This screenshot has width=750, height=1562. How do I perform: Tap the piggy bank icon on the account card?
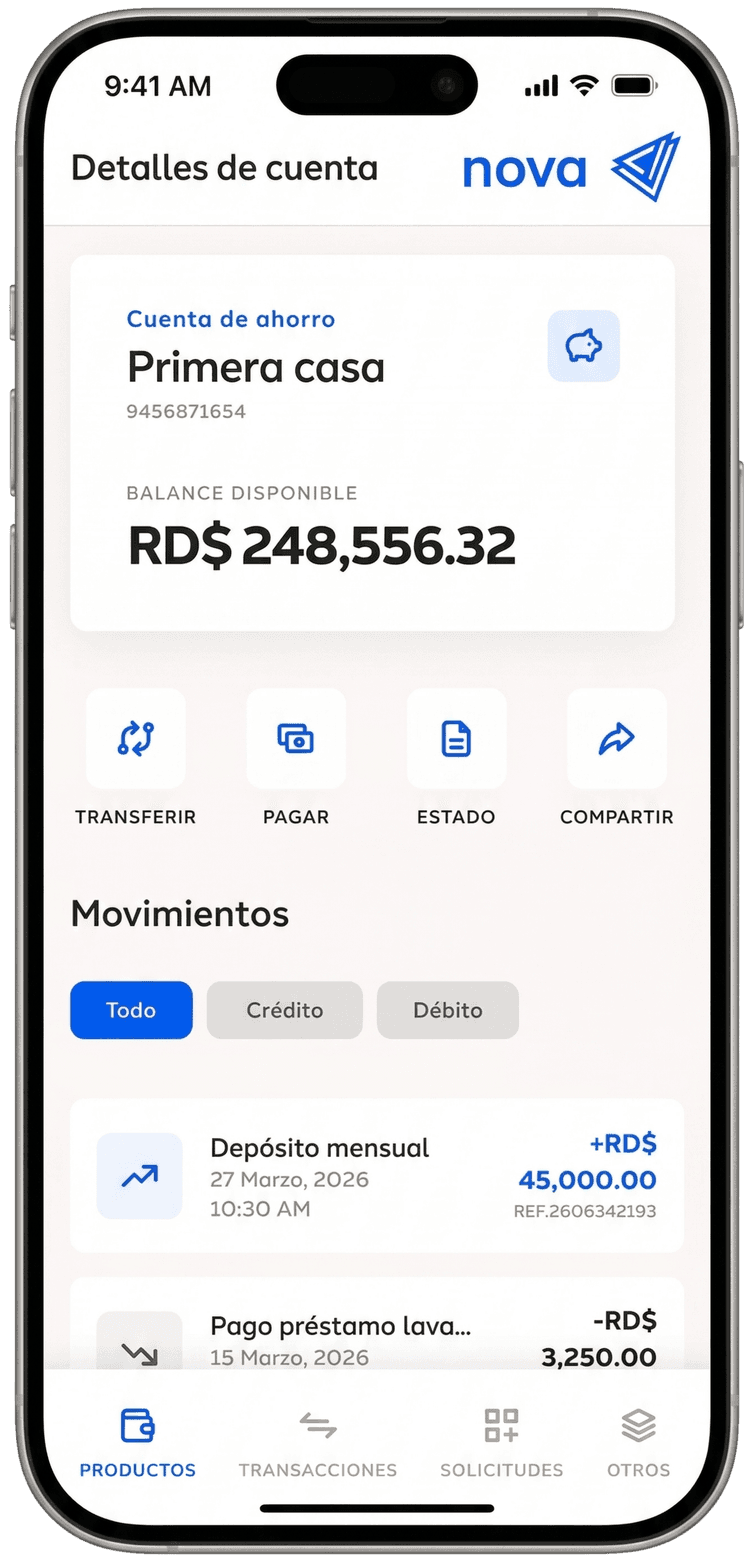coord(583,344)
